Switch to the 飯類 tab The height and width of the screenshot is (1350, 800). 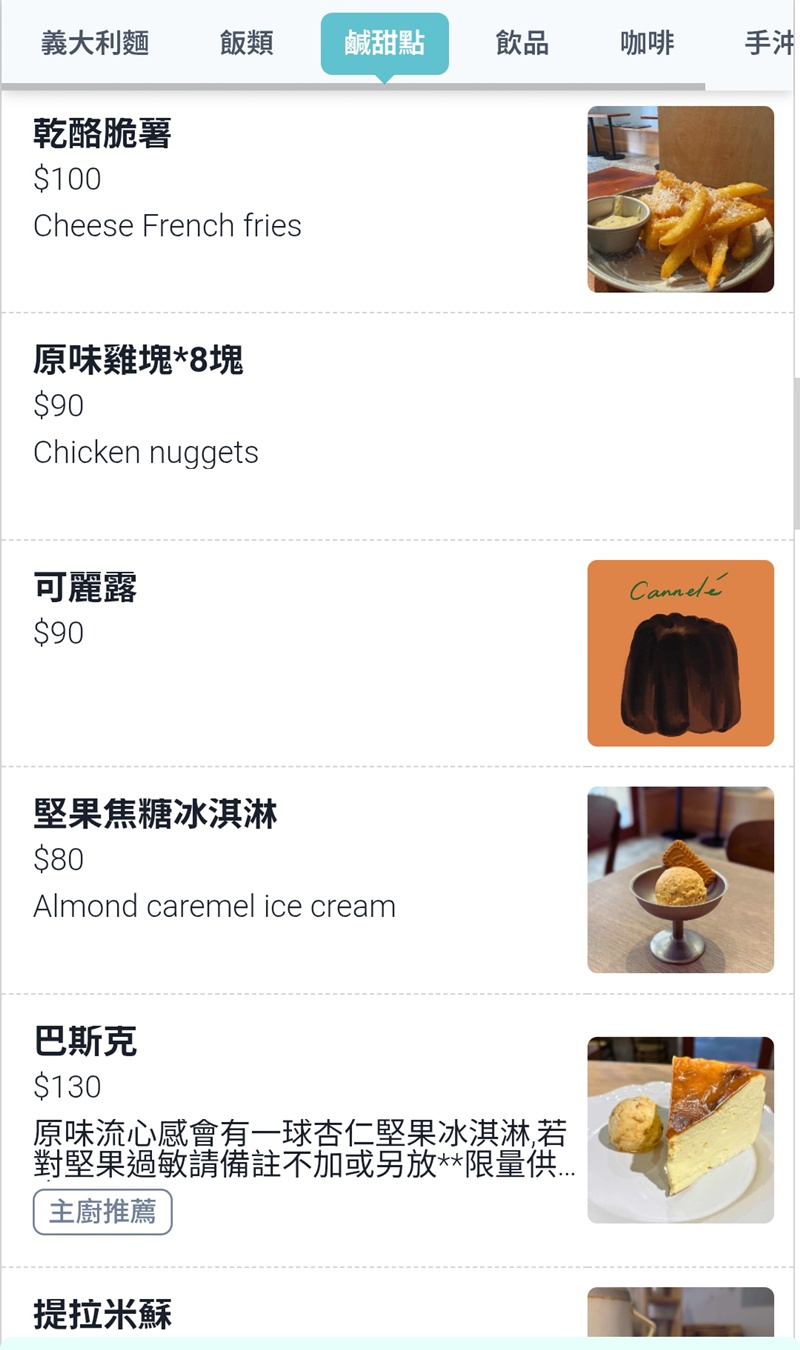[245, 43]
